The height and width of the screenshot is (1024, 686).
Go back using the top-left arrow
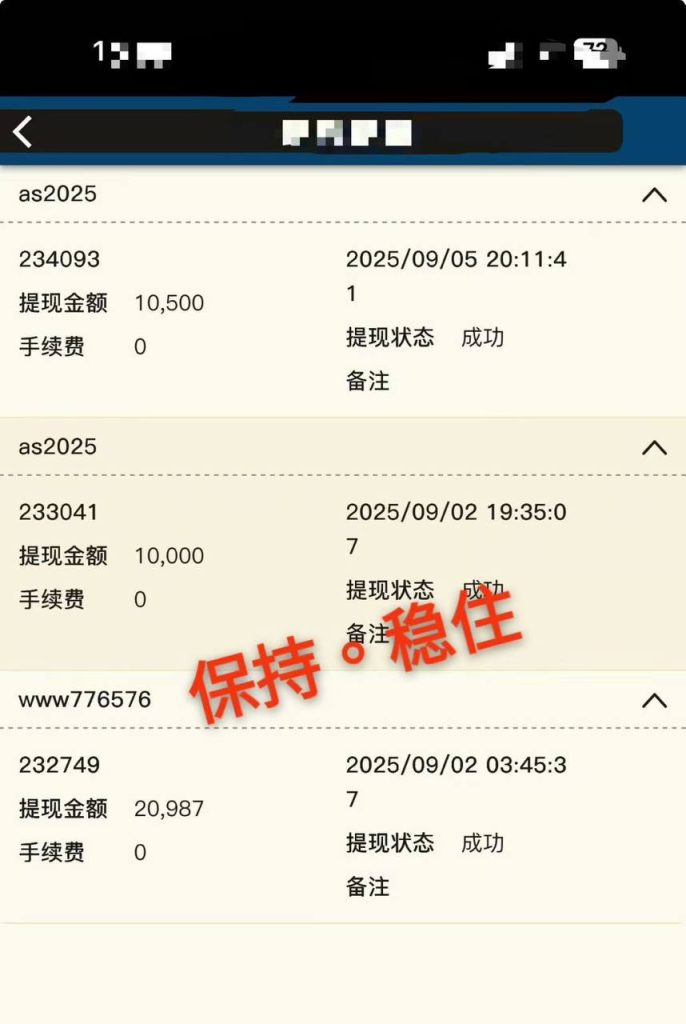point(23,131)
